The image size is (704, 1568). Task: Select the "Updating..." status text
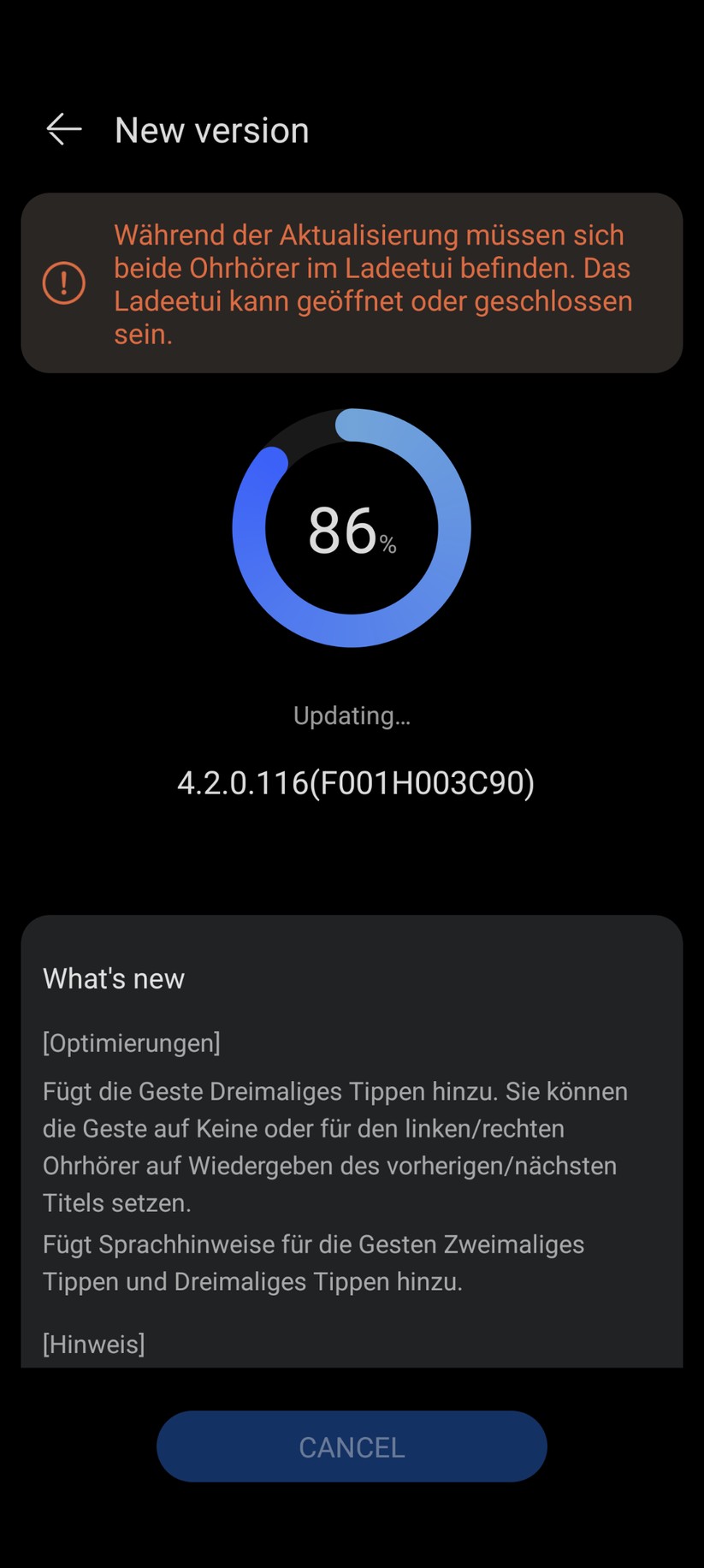[x=352, y=716]
